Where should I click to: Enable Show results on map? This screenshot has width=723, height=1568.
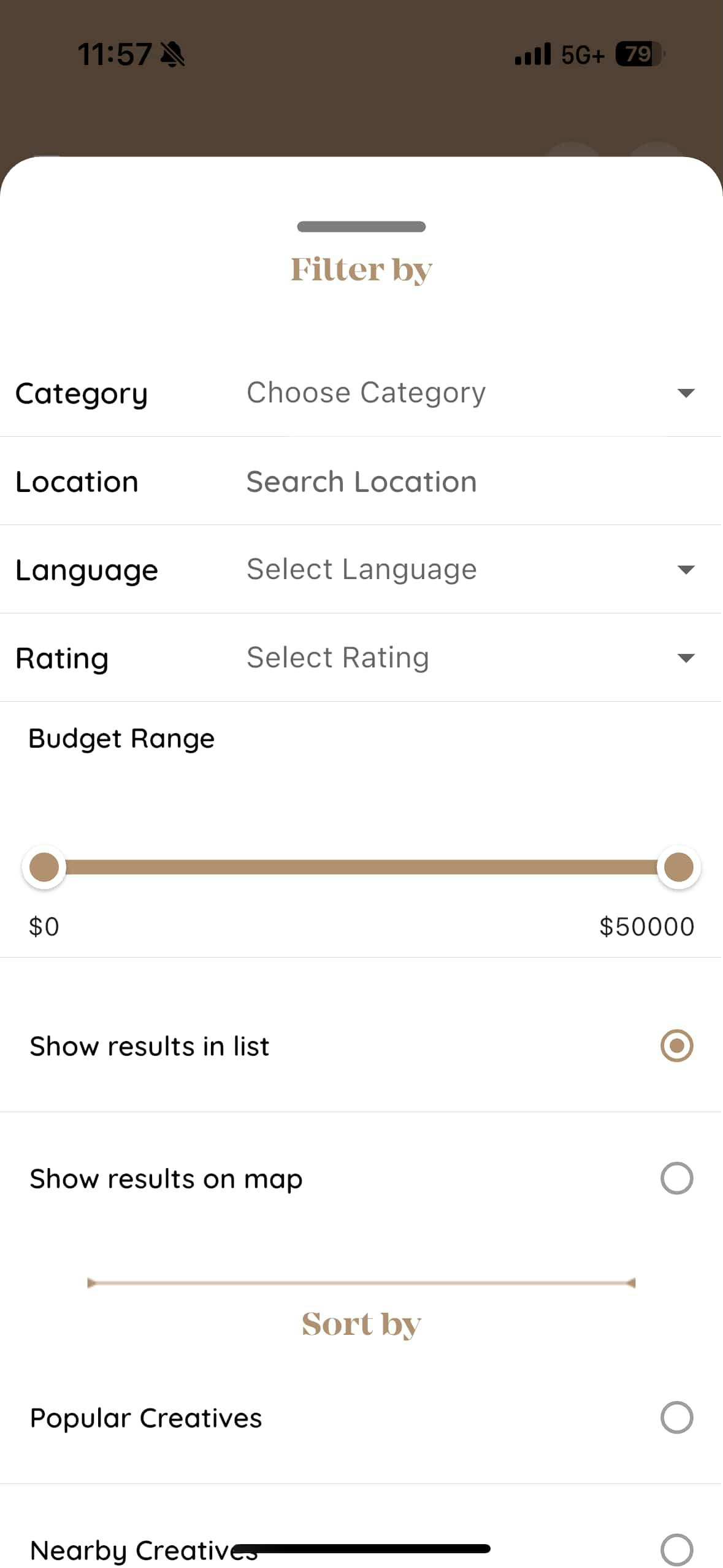tap(676, 1178)
